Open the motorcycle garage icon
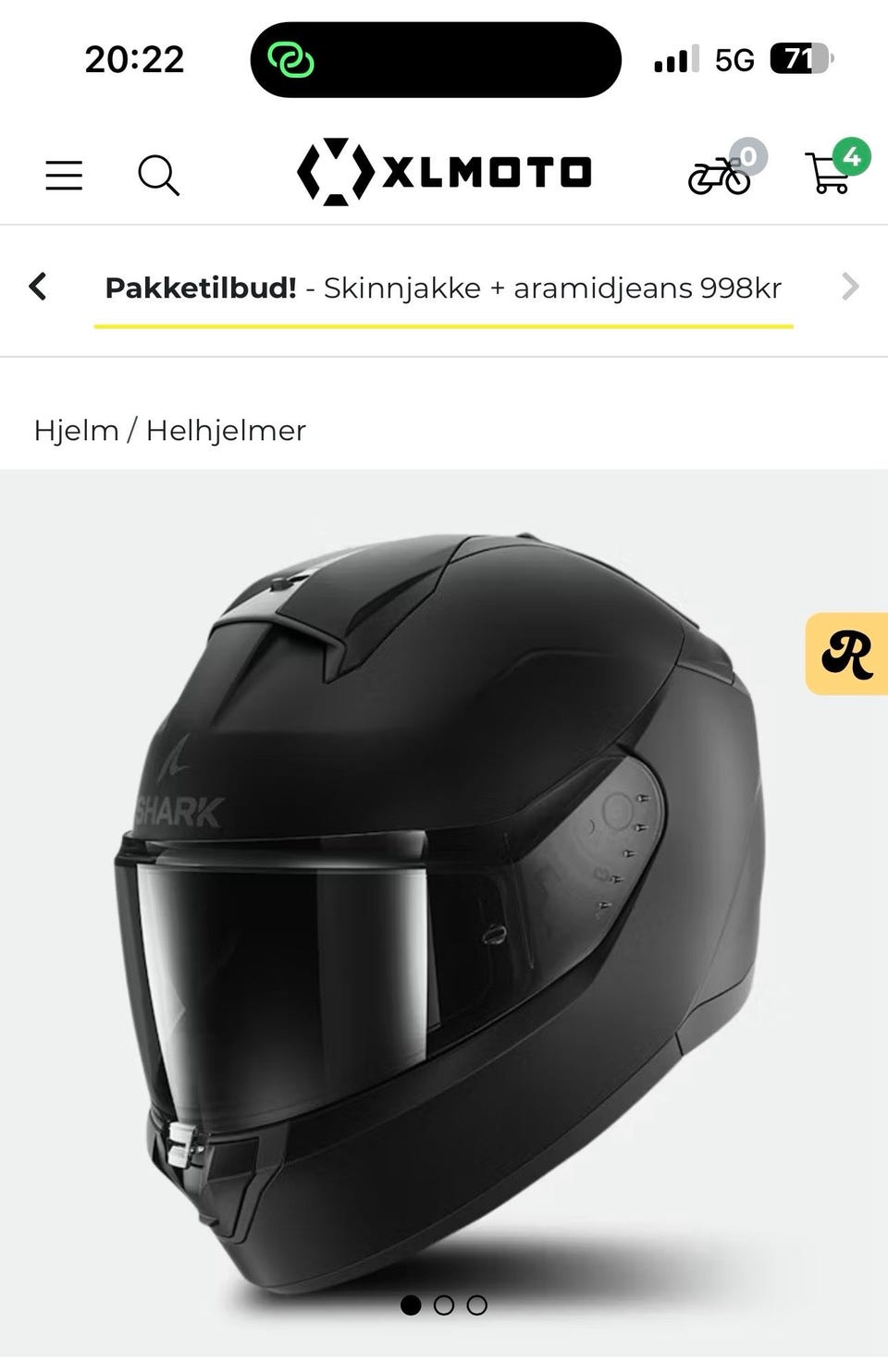Screen dimensions: 888x1372 (721, 176)
